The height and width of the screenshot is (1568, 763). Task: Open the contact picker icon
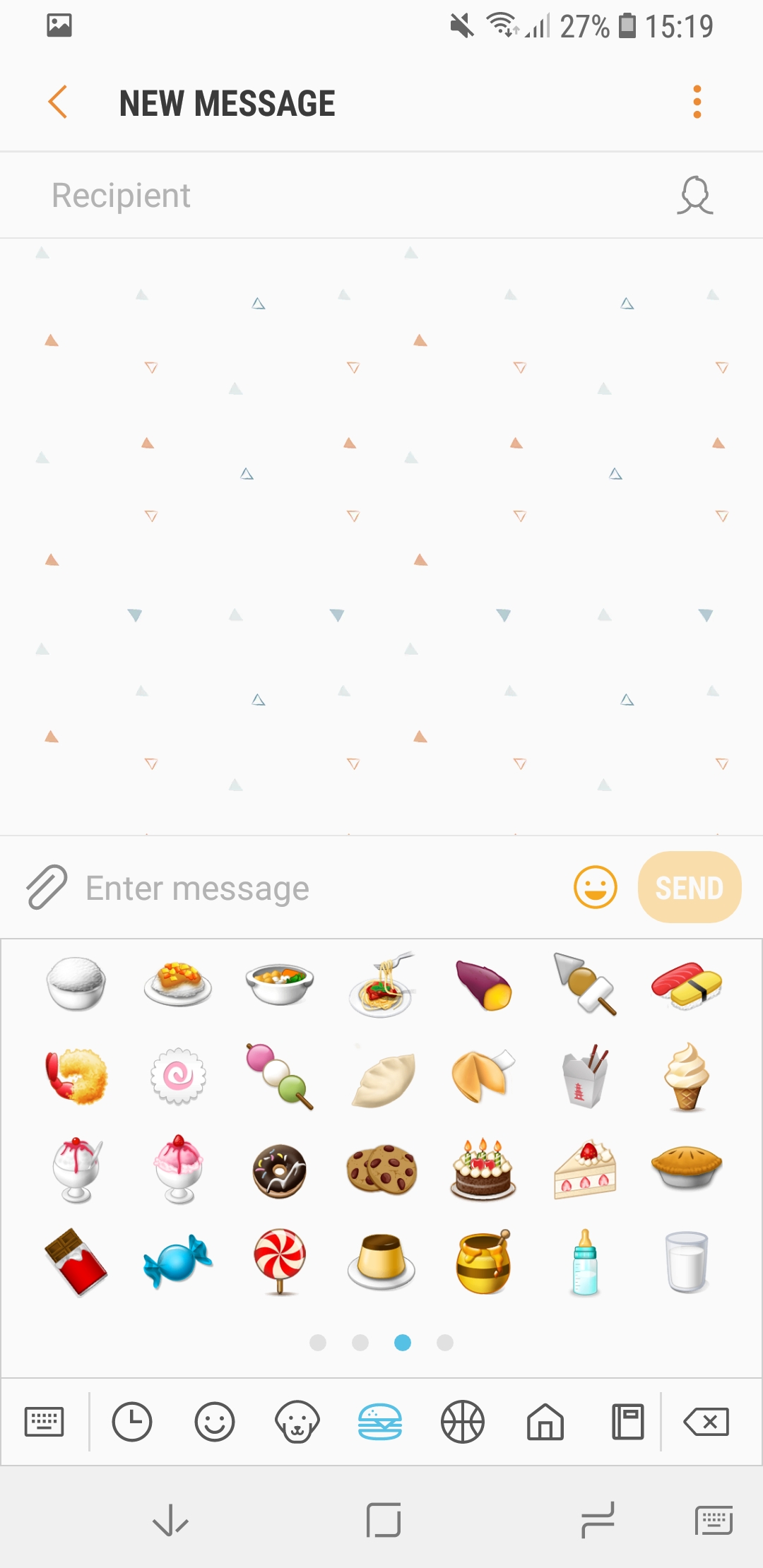pos(695,196)
